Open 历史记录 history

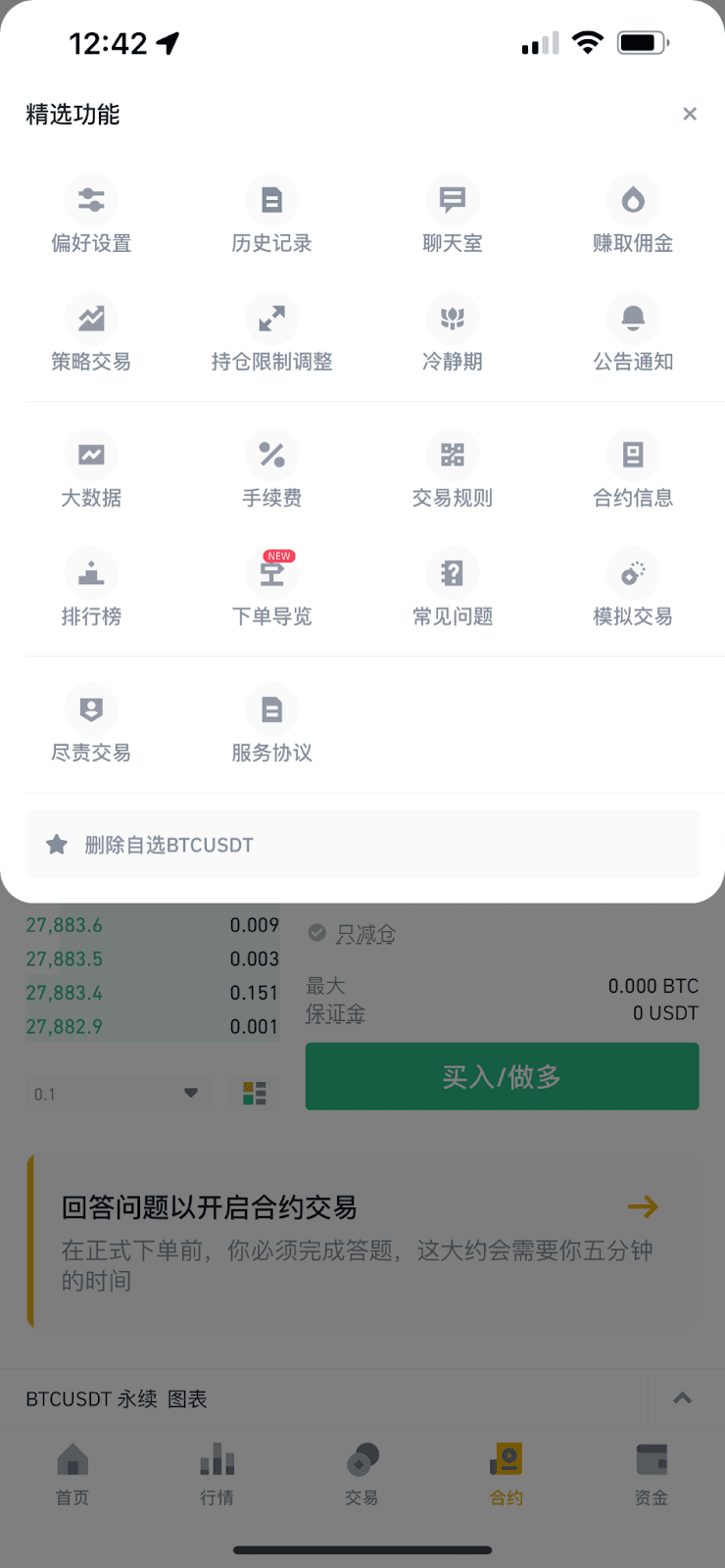[271, 216]
